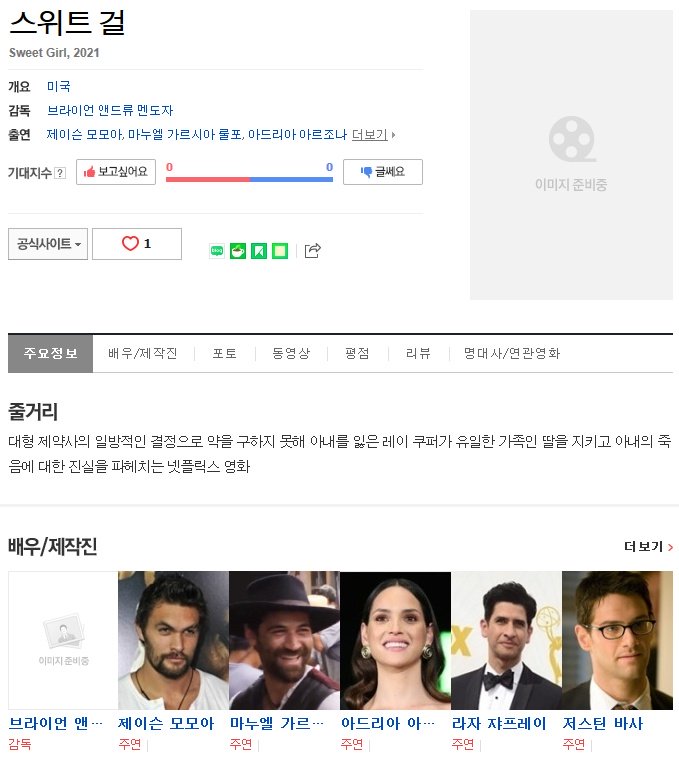The height and width of the screenshot is (762, 679).
Task: Switch to the 평점 tab
Action: (357, 354)
